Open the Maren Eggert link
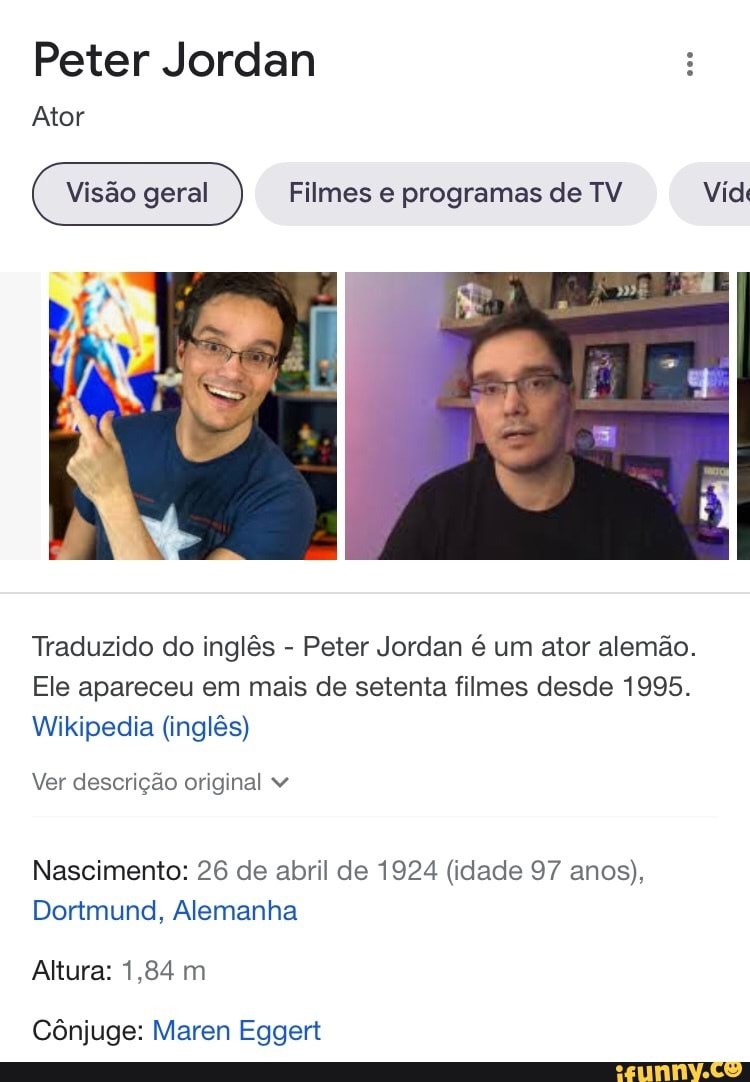Viewport: 750px width, 1082px height. click(x=236, y=1030)
